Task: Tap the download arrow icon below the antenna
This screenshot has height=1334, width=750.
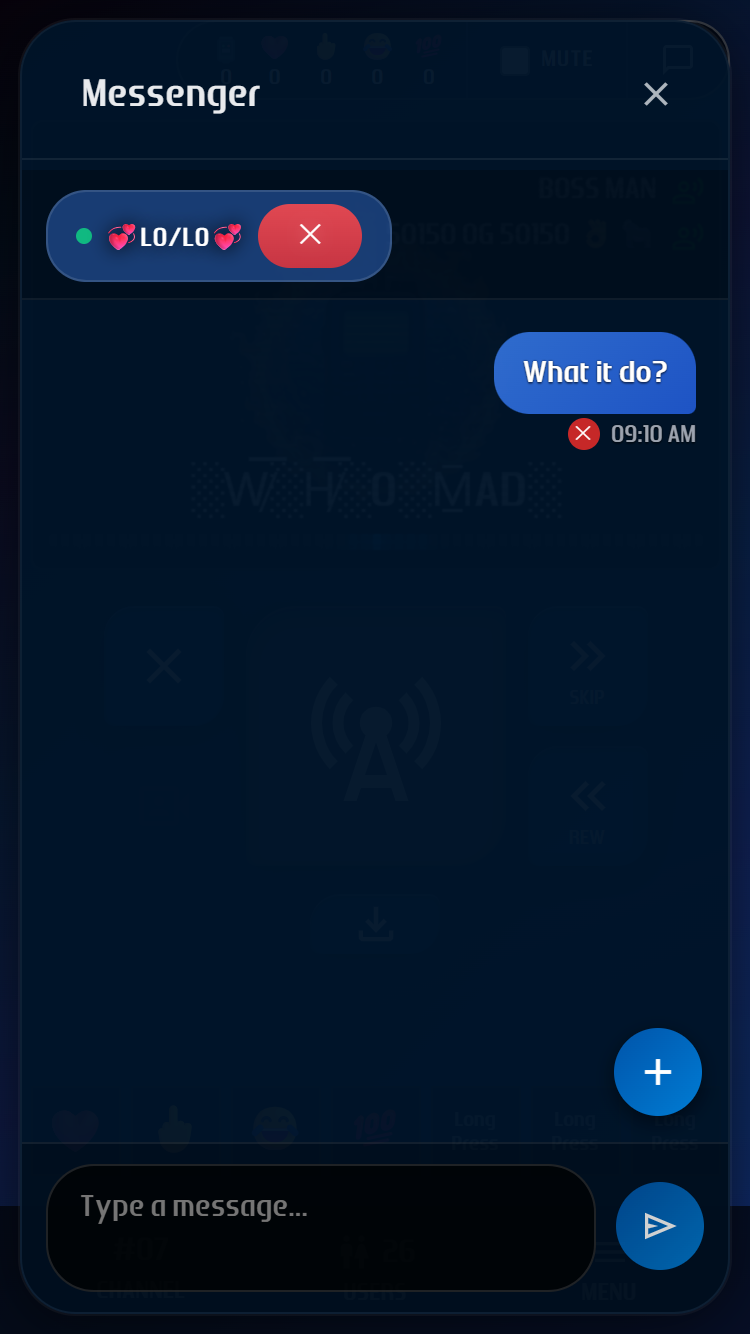Action: pyautogui.click(x=375, y=924)
